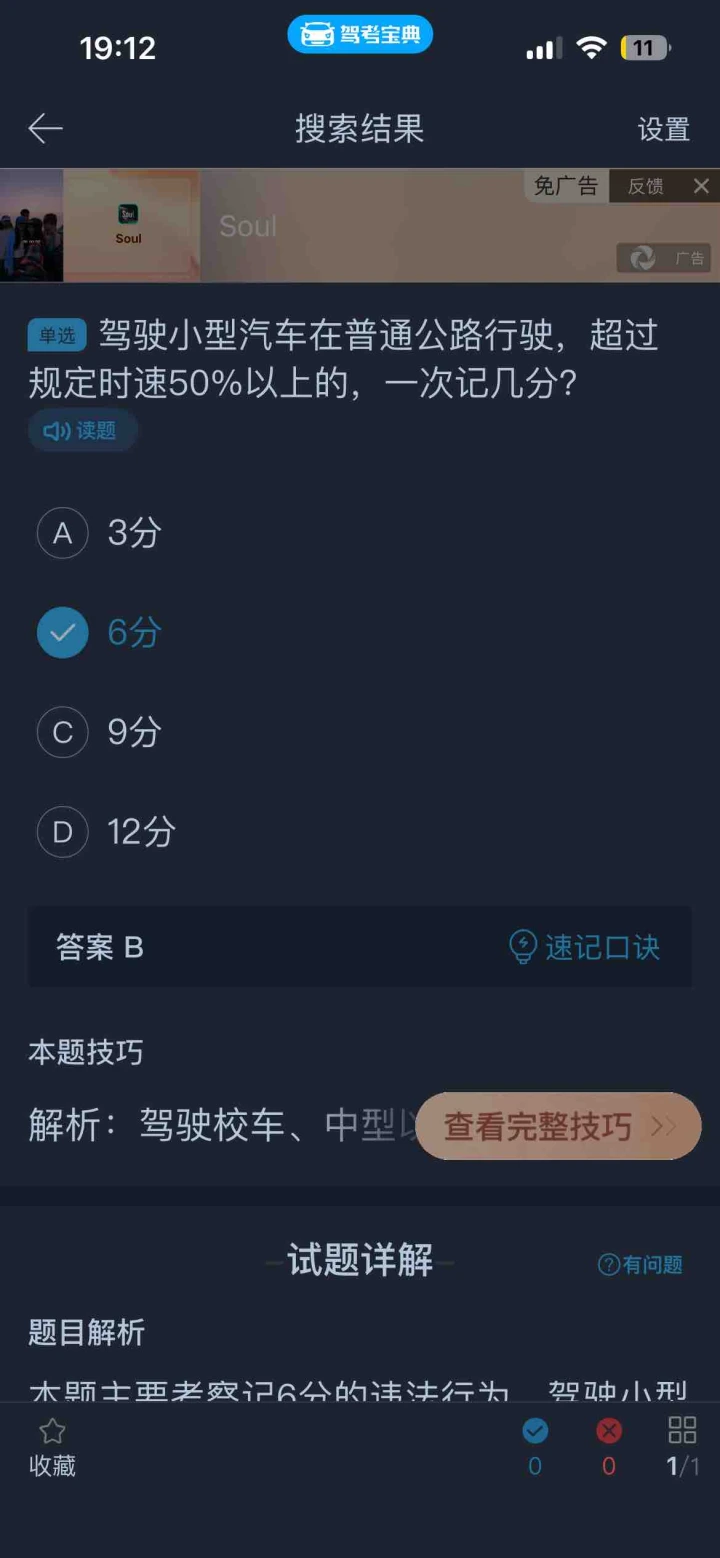Close the Soul ad banner

[701, 186]
